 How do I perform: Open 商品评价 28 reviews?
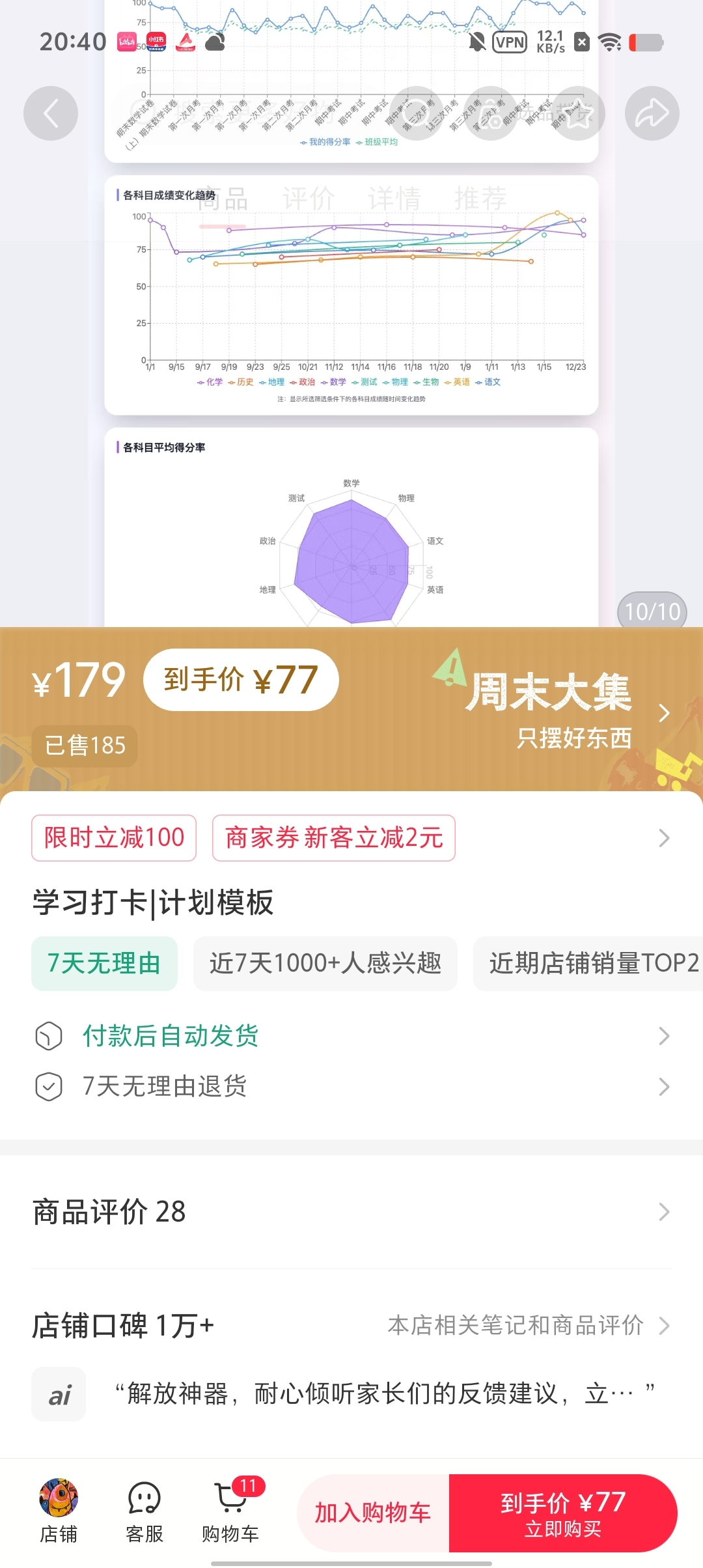(351, 1212)
